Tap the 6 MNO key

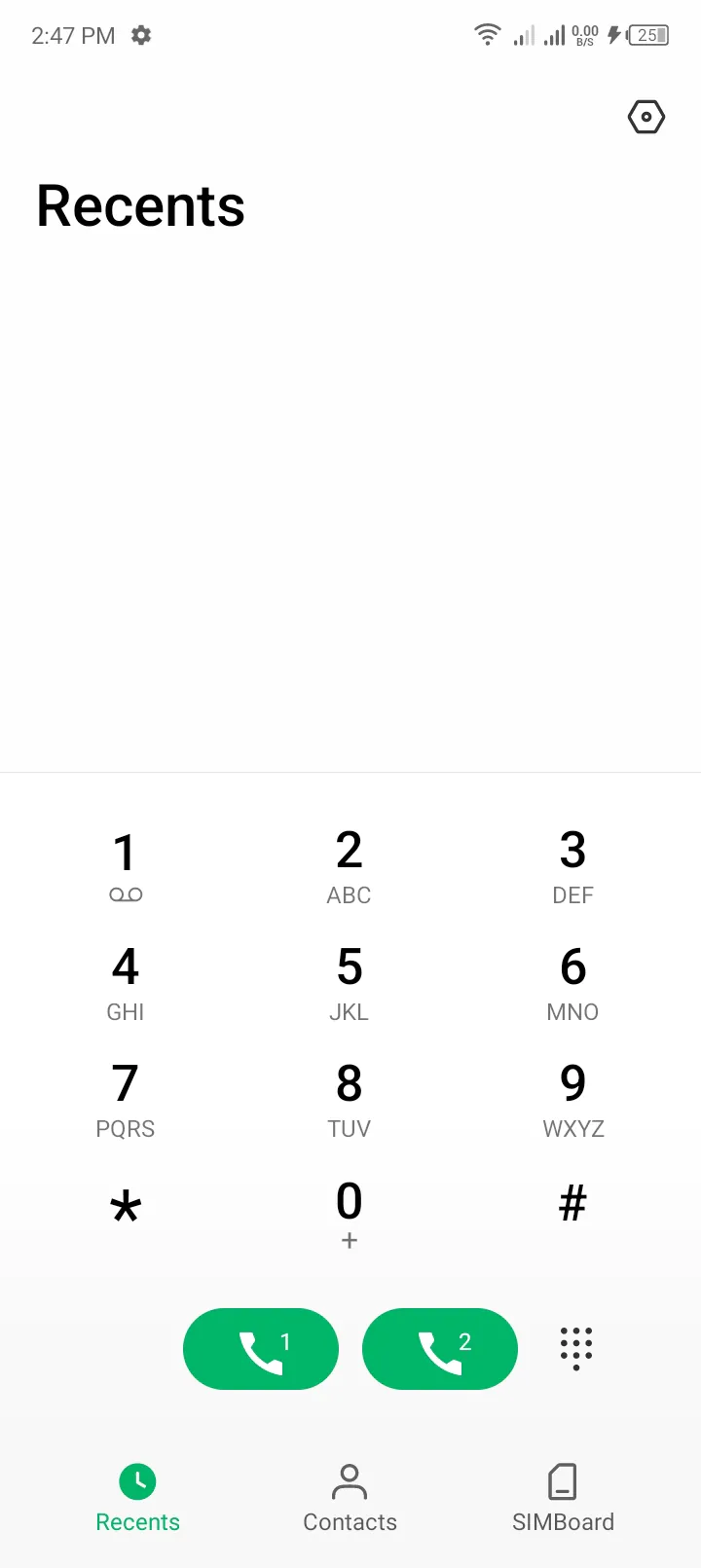tap(572, 981)
